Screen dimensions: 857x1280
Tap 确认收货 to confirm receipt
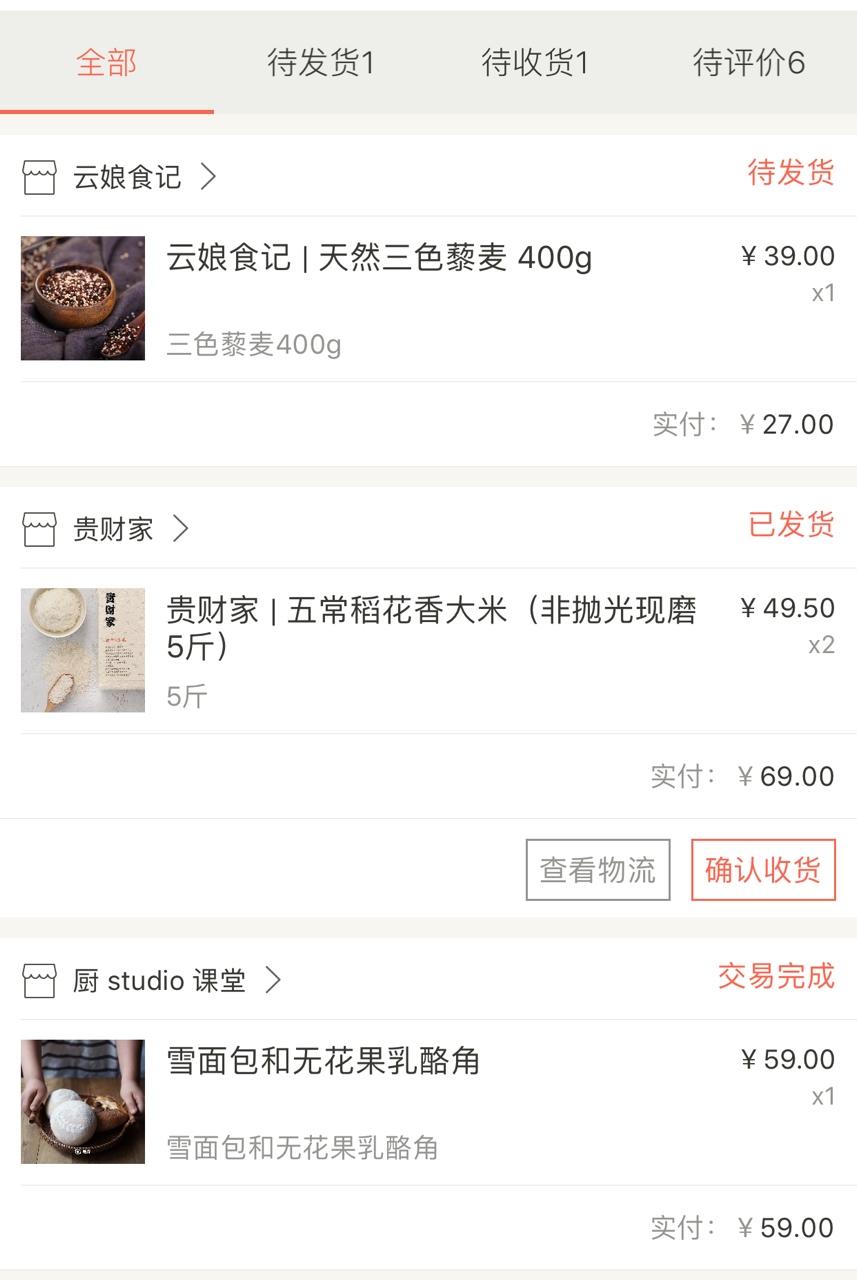763,870
